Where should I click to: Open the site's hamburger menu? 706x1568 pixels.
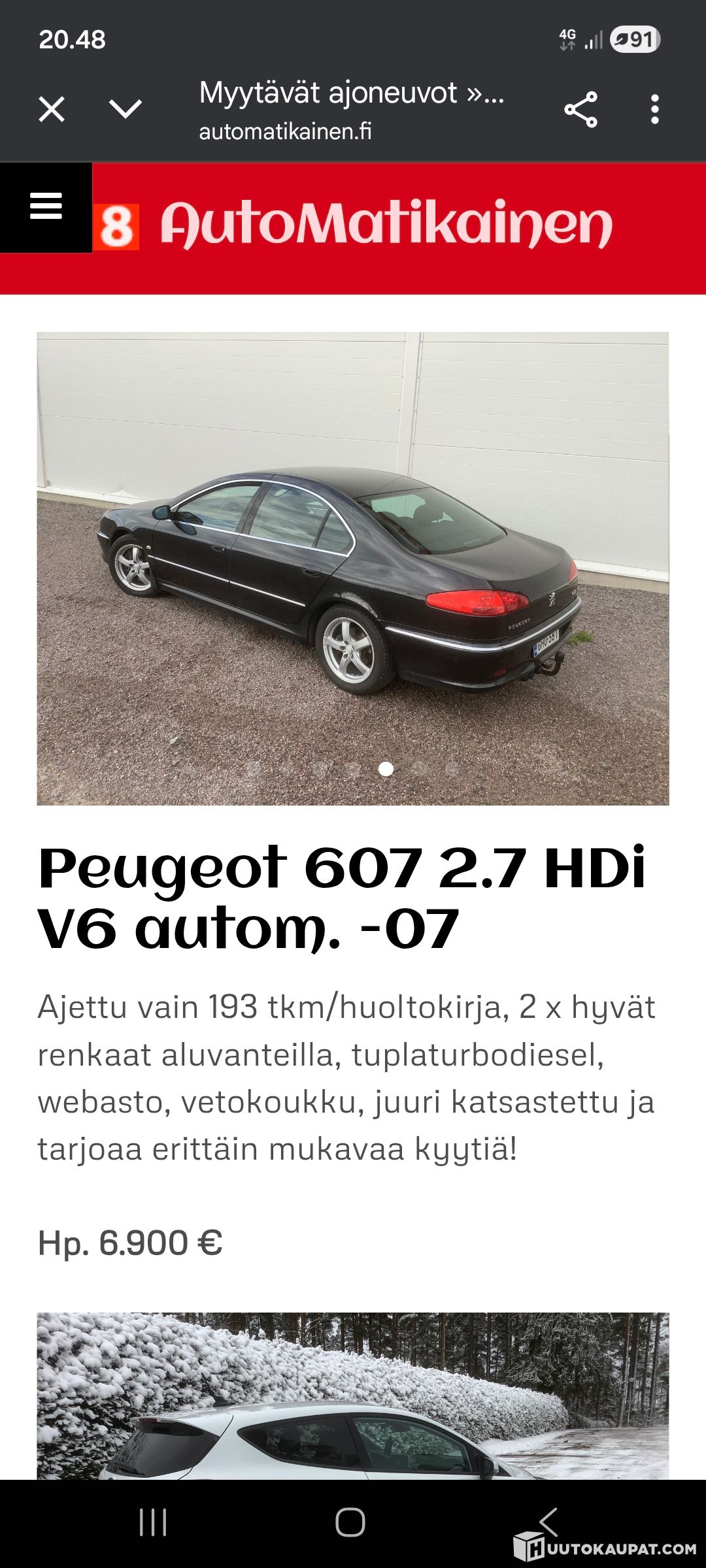[x=46, y=206]
